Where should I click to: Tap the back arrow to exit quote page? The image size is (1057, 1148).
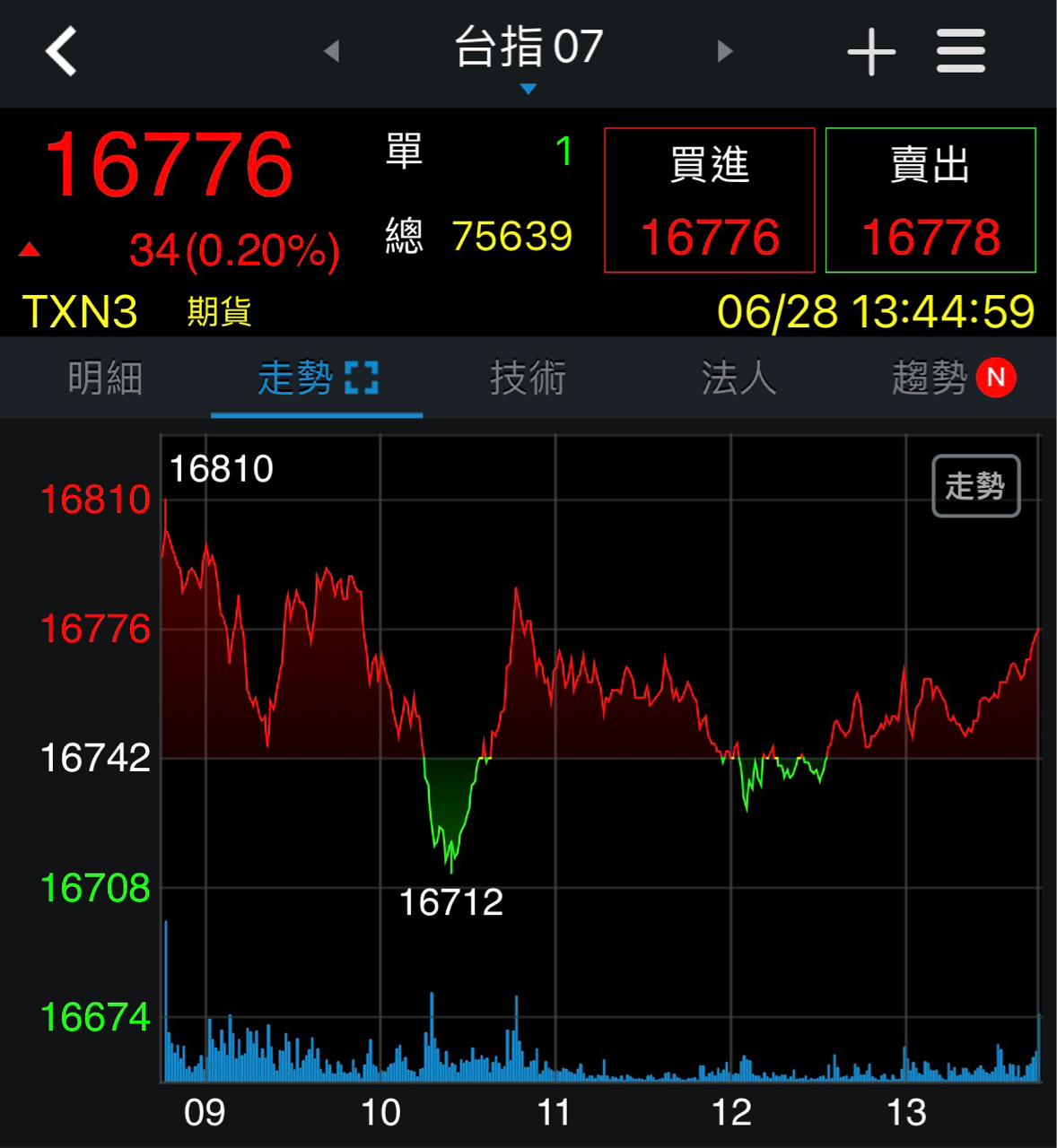59,51
